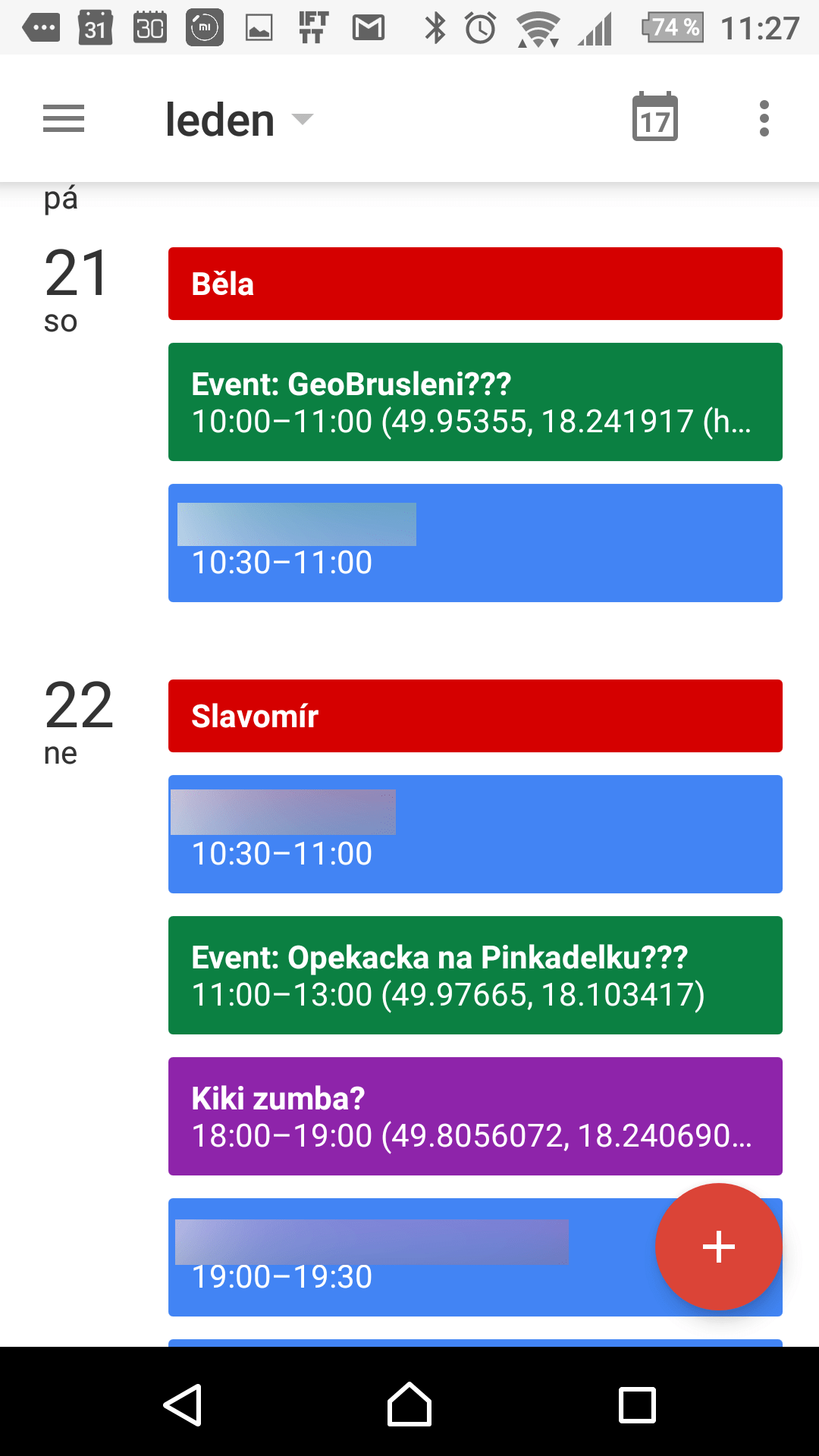Create a new event with plus button
The image size is (819, 1456).
click(x=719, y=1247)
